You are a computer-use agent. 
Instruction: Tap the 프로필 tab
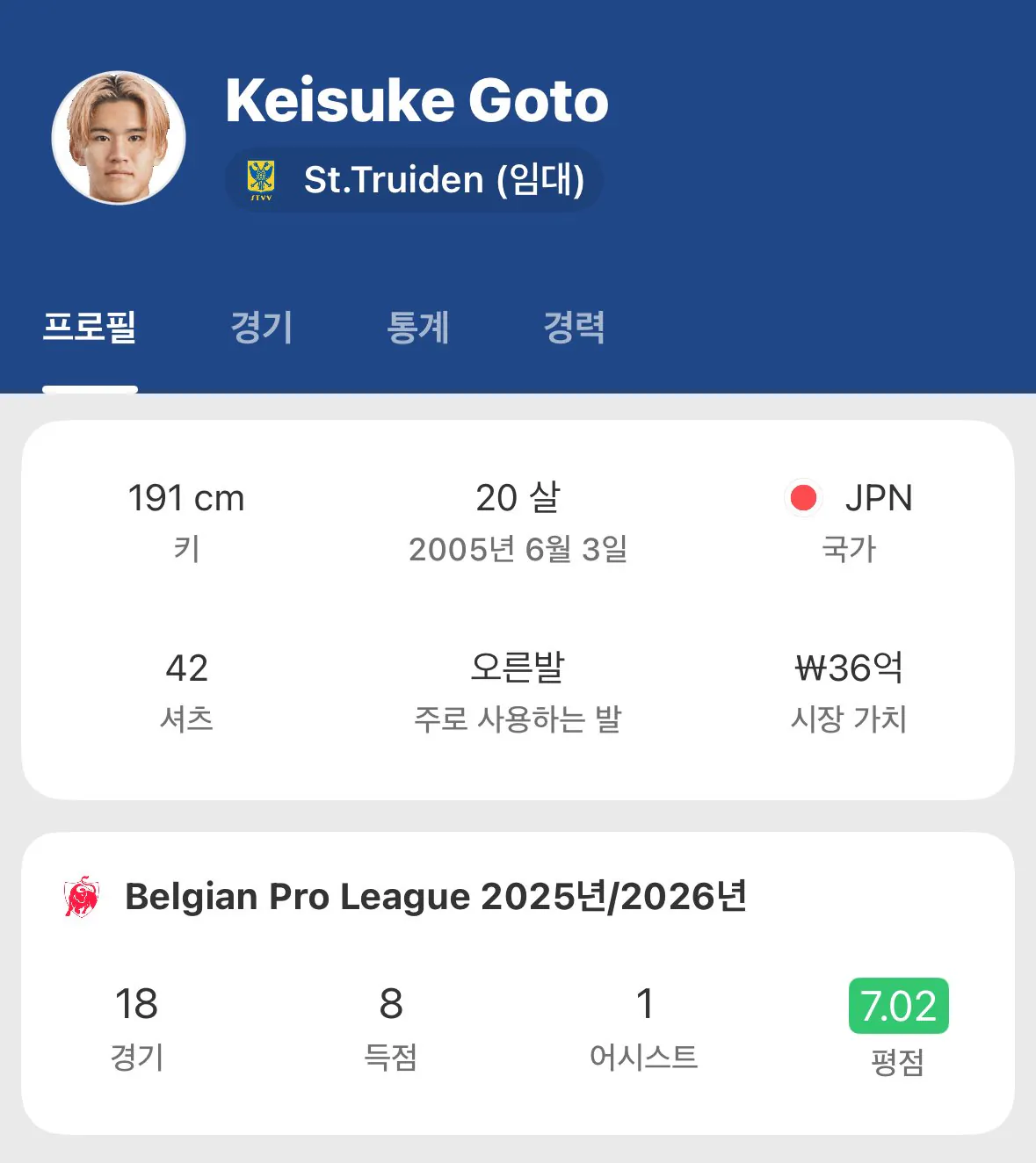pos(90,328)
